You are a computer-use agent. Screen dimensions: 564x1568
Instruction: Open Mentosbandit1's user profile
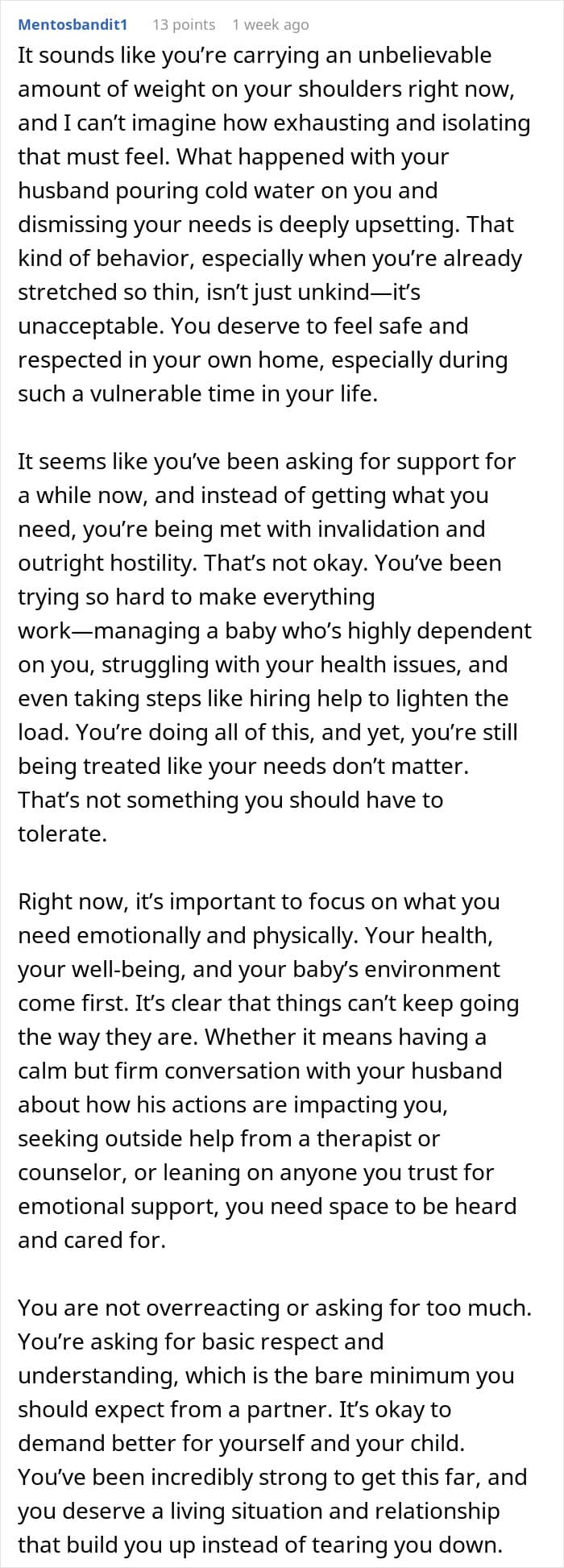tap(73, 24)
